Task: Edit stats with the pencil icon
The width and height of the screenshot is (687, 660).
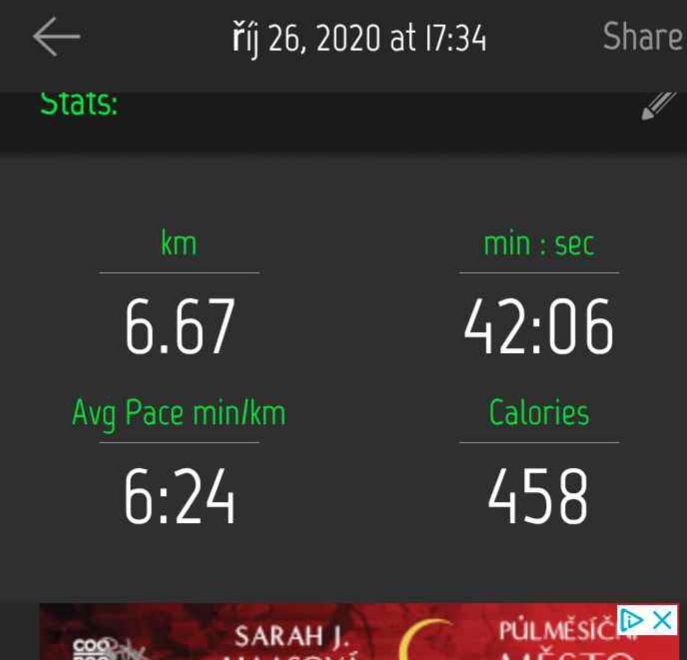Action: [657, 106]
